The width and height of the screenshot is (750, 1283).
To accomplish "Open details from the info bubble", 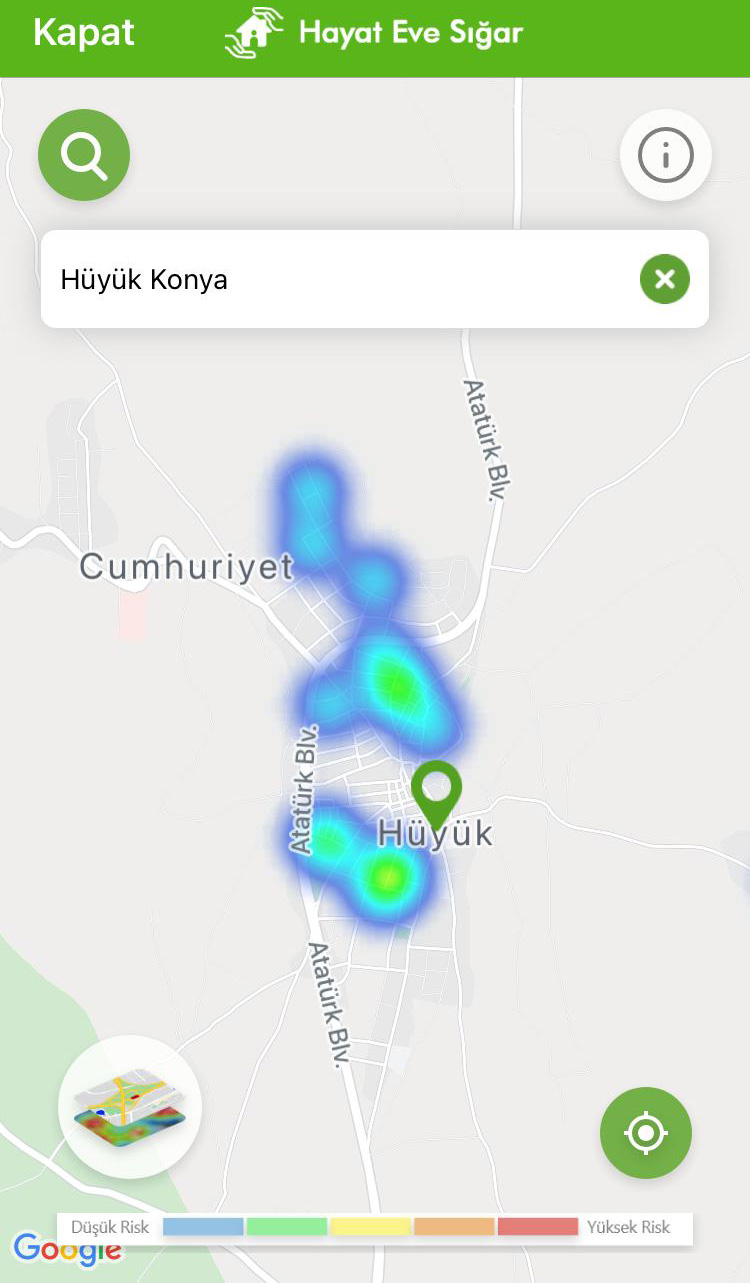I will [x=665, y=155].
